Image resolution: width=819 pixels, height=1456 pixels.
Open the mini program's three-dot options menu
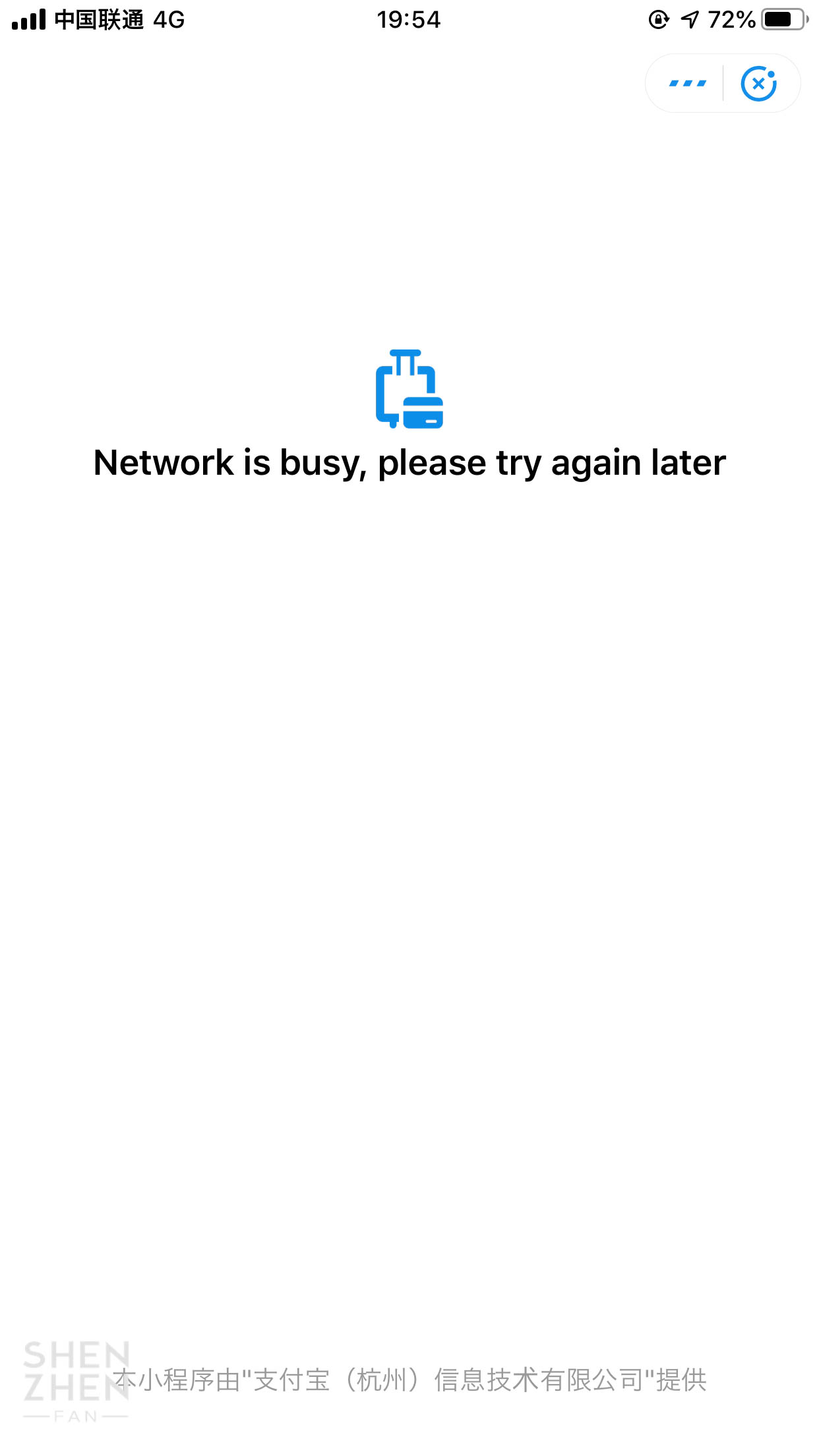tap(687, 84)
